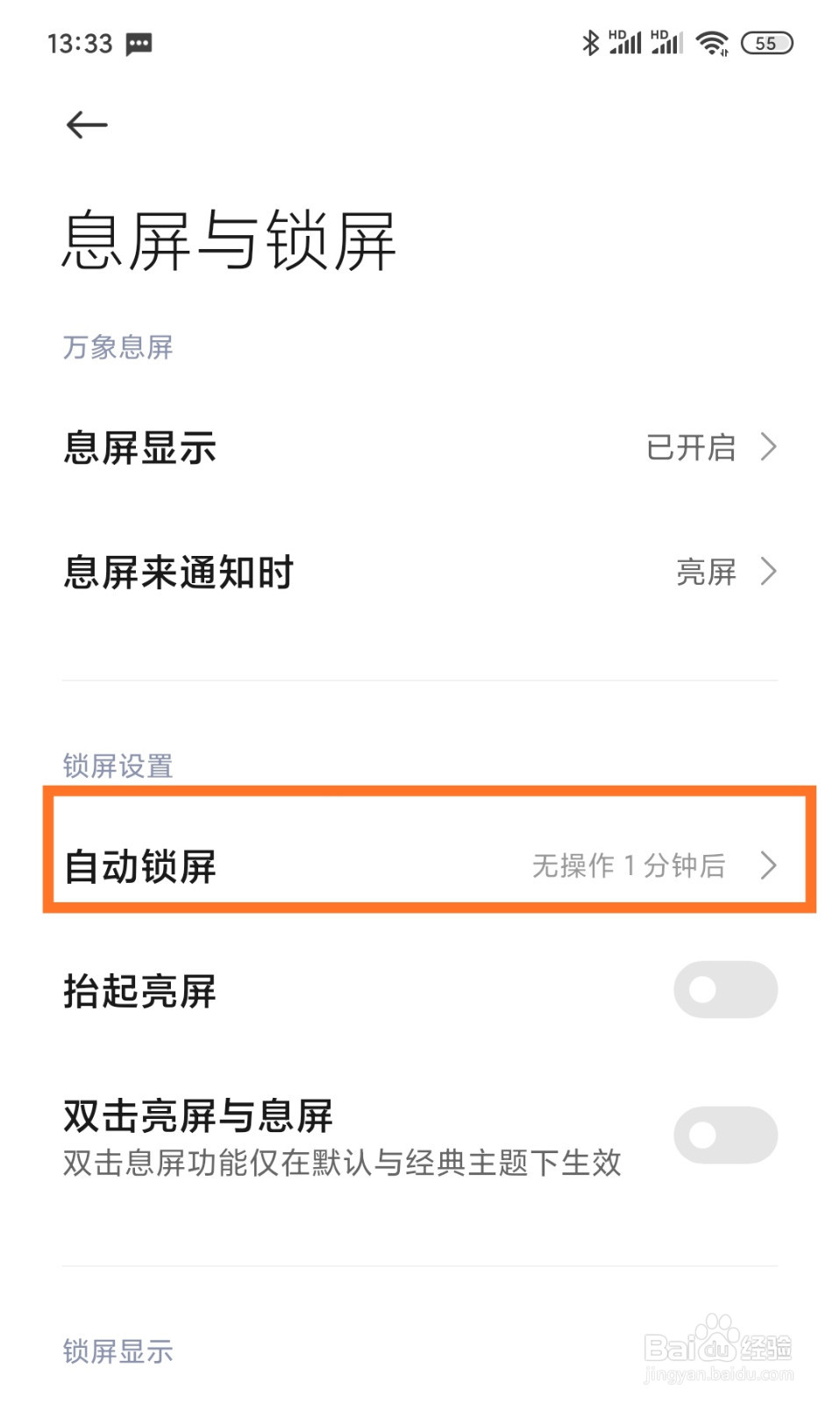Click the 无操作 1 分钟后 timeout value
The image size is (840, 1403).
[628, 866]
